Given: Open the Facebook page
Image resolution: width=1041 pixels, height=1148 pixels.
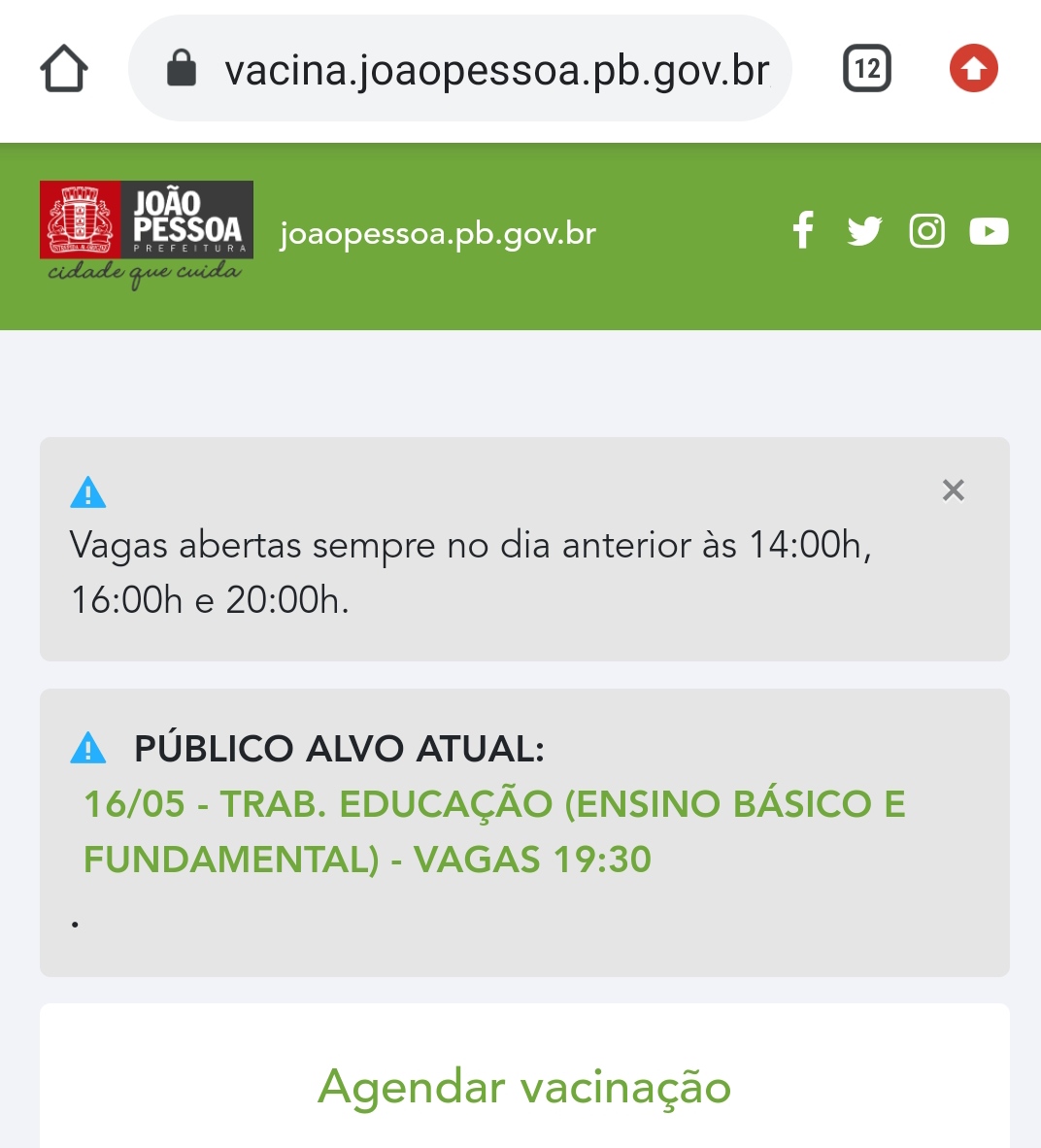Looking at the screenshot, I should tap(803, 231).
